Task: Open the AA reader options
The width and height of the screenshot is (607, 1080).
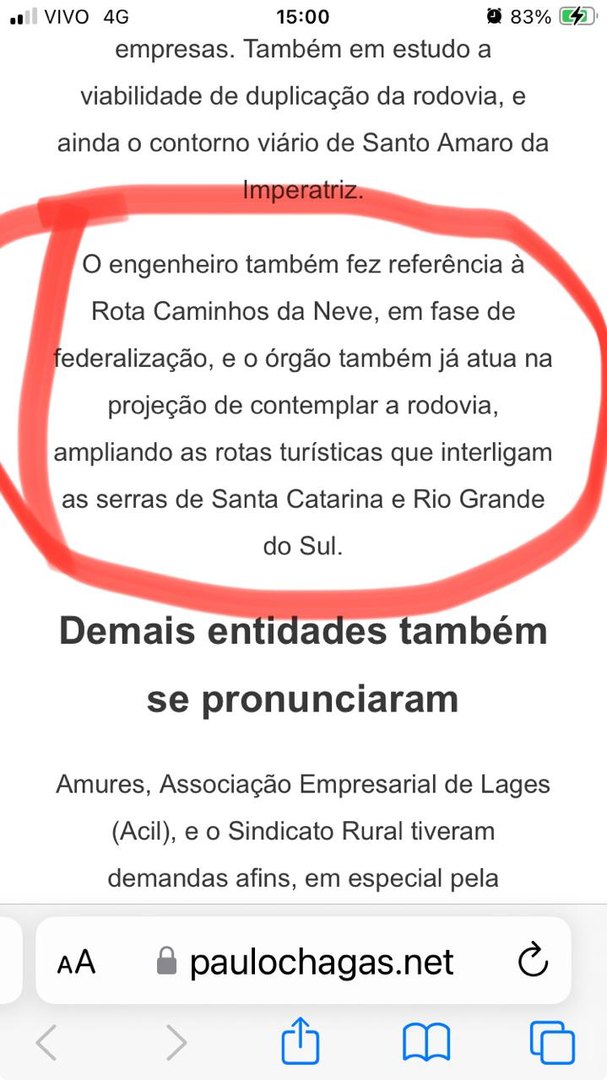Action: point(76,962)
